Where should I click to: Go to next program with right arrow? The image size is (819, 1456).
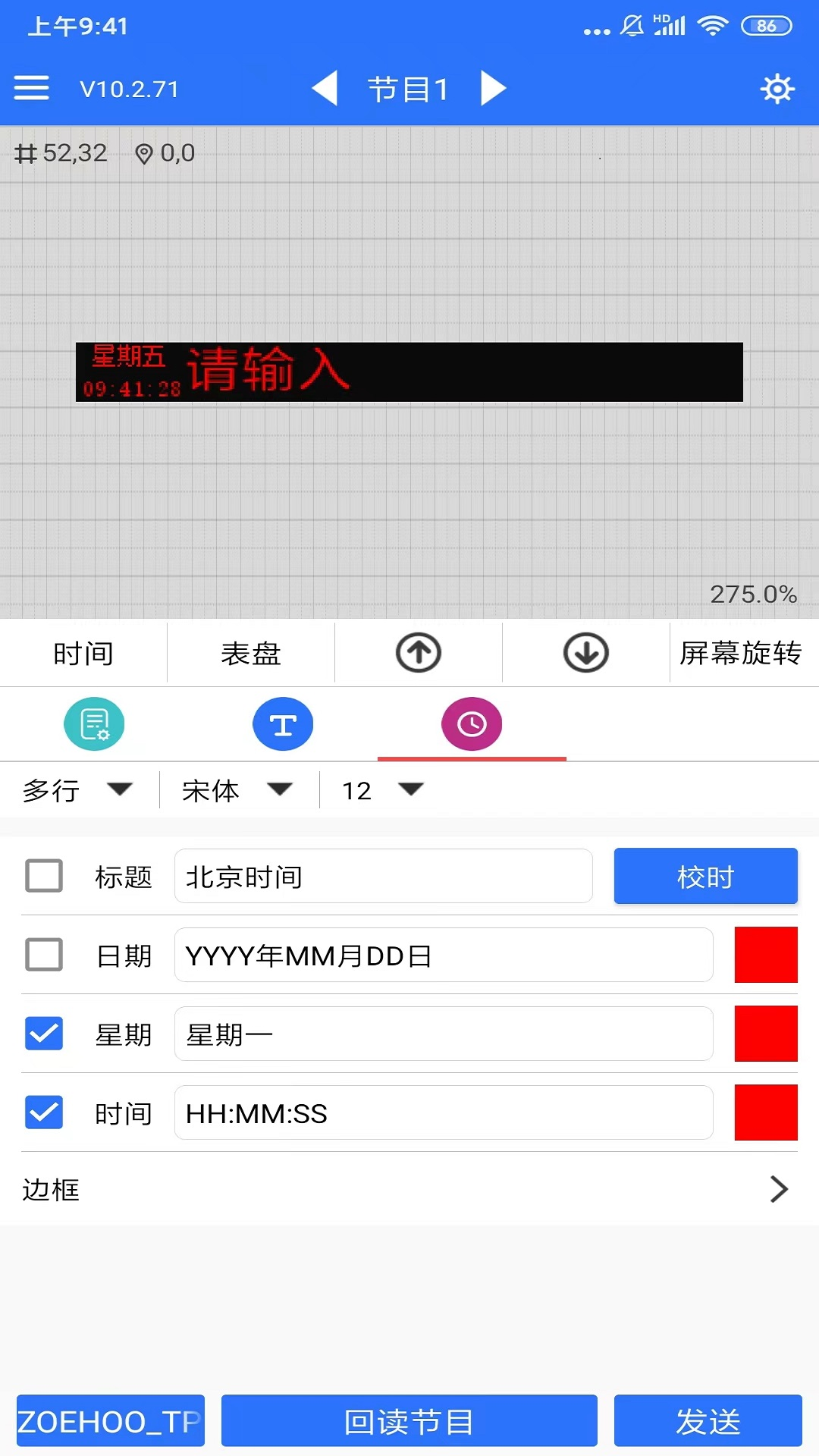(494, 88)
